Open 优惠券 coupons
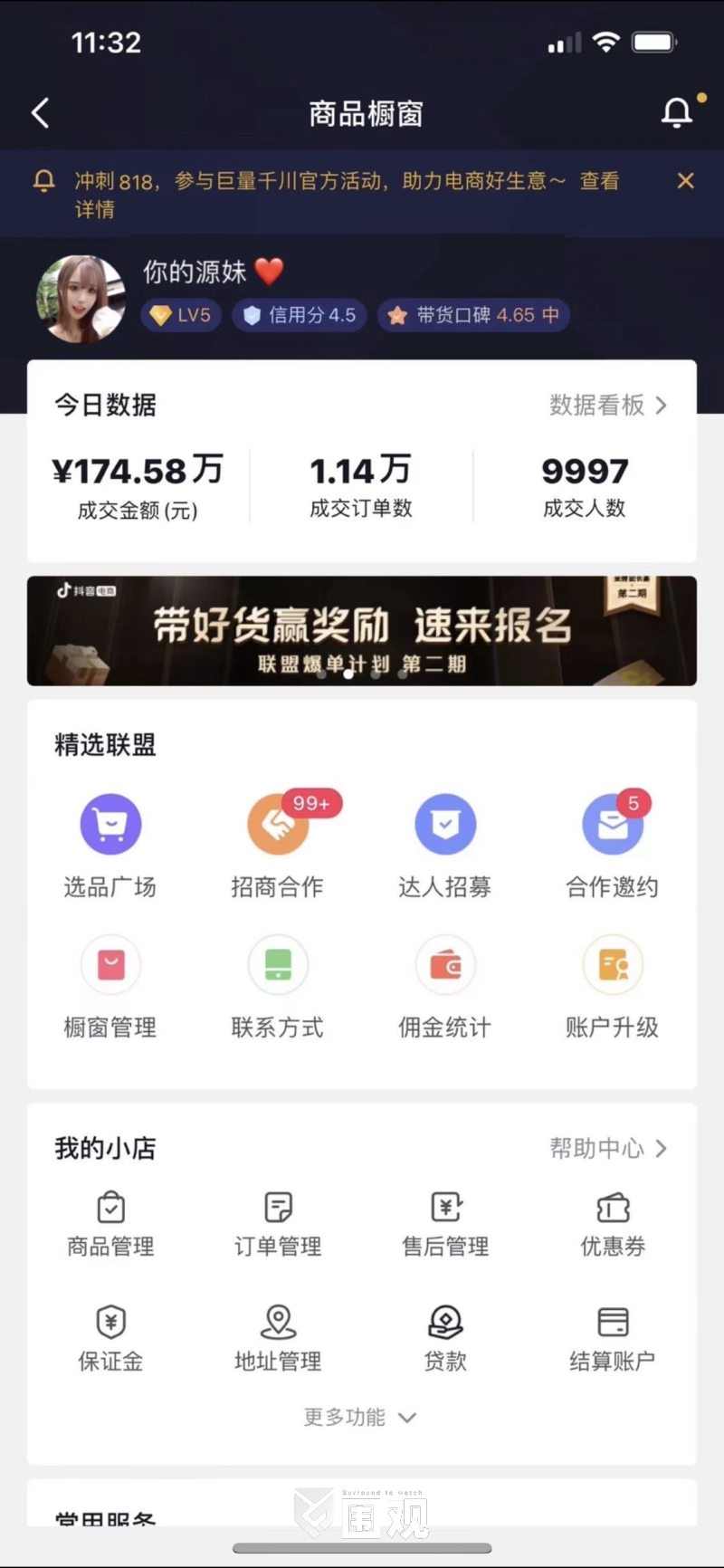The width and height of the screenshot is (724, 1568). click(x=613, y=1224)
